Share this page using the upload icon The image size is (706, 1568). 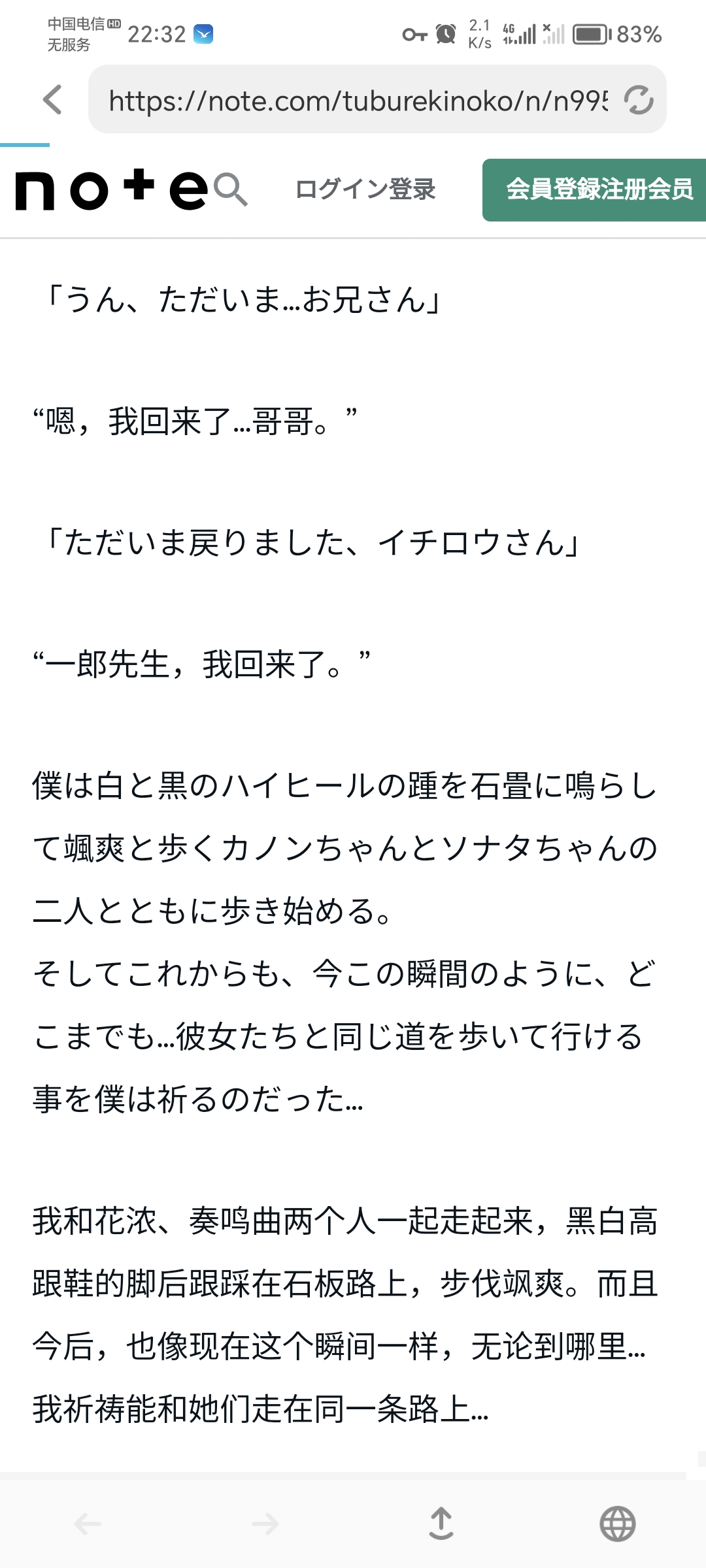[441, 1524]
